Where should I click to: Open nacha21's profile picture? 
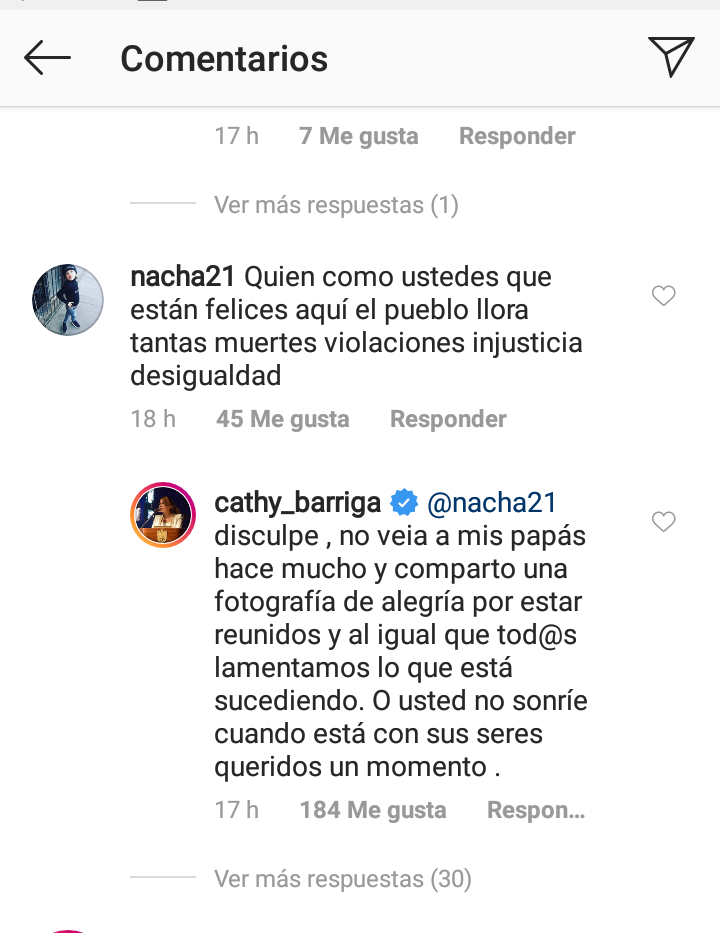pyautogui.click(x=68, y=300)
